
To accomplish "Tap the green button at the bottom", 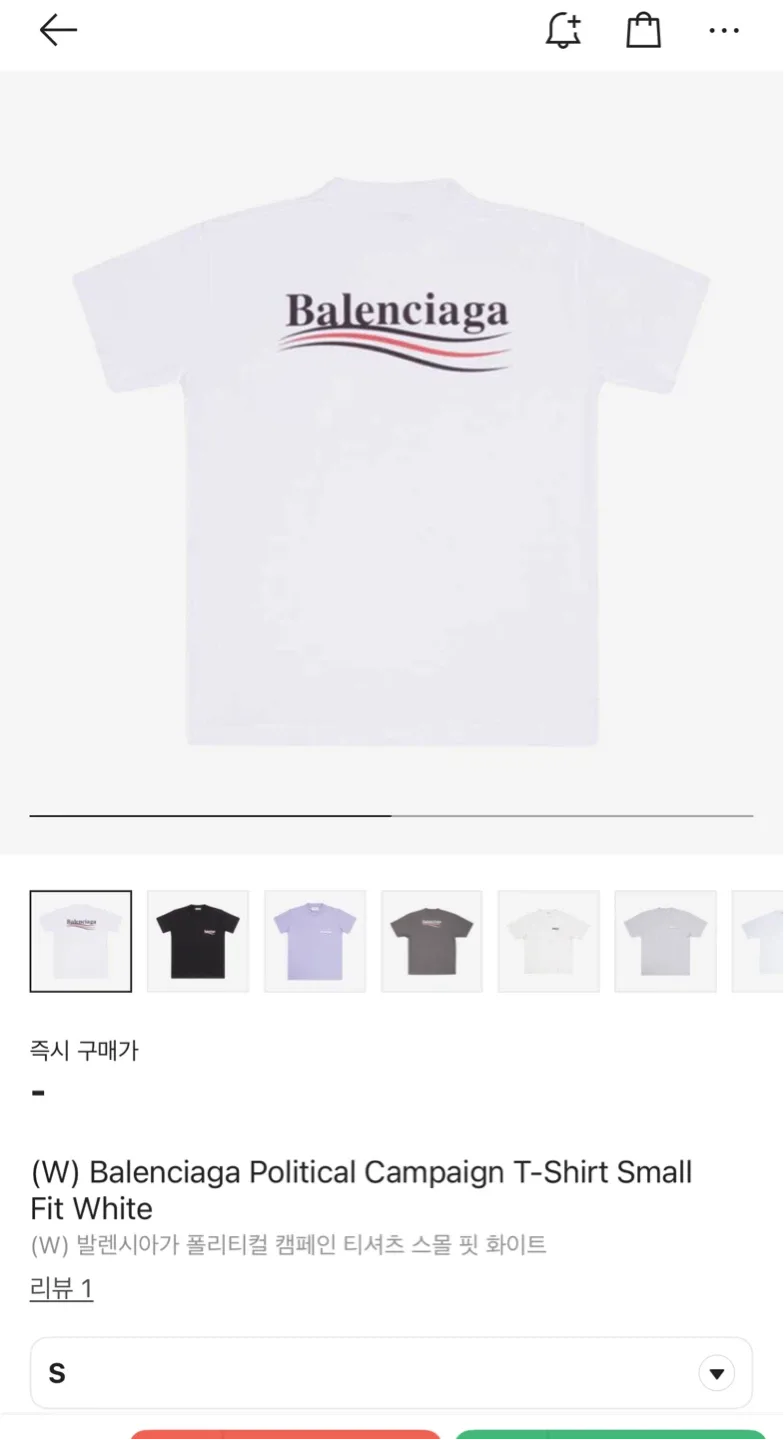I will 610,1434.
